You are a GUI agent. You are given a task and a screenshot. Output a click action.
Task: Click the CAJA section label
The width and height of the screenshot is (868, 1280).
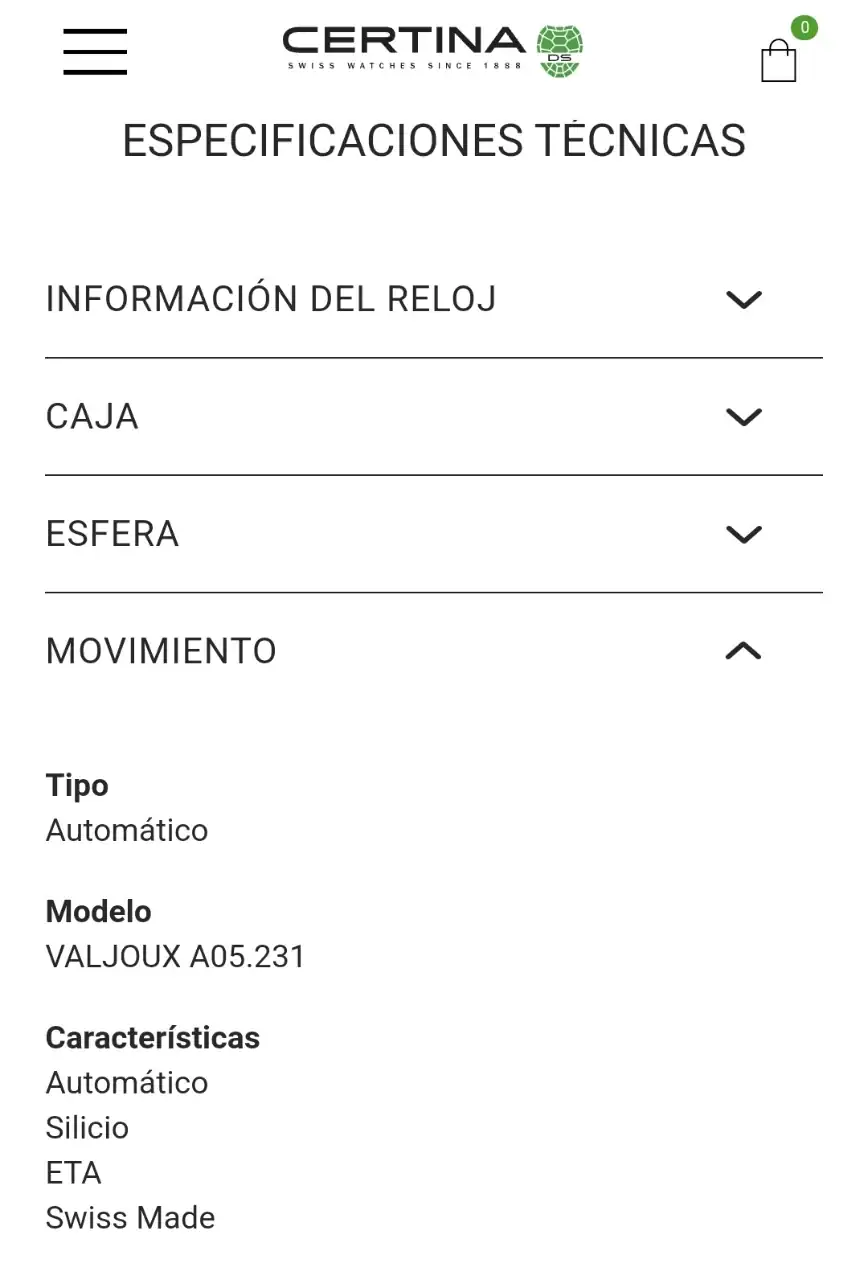(92, 416)
